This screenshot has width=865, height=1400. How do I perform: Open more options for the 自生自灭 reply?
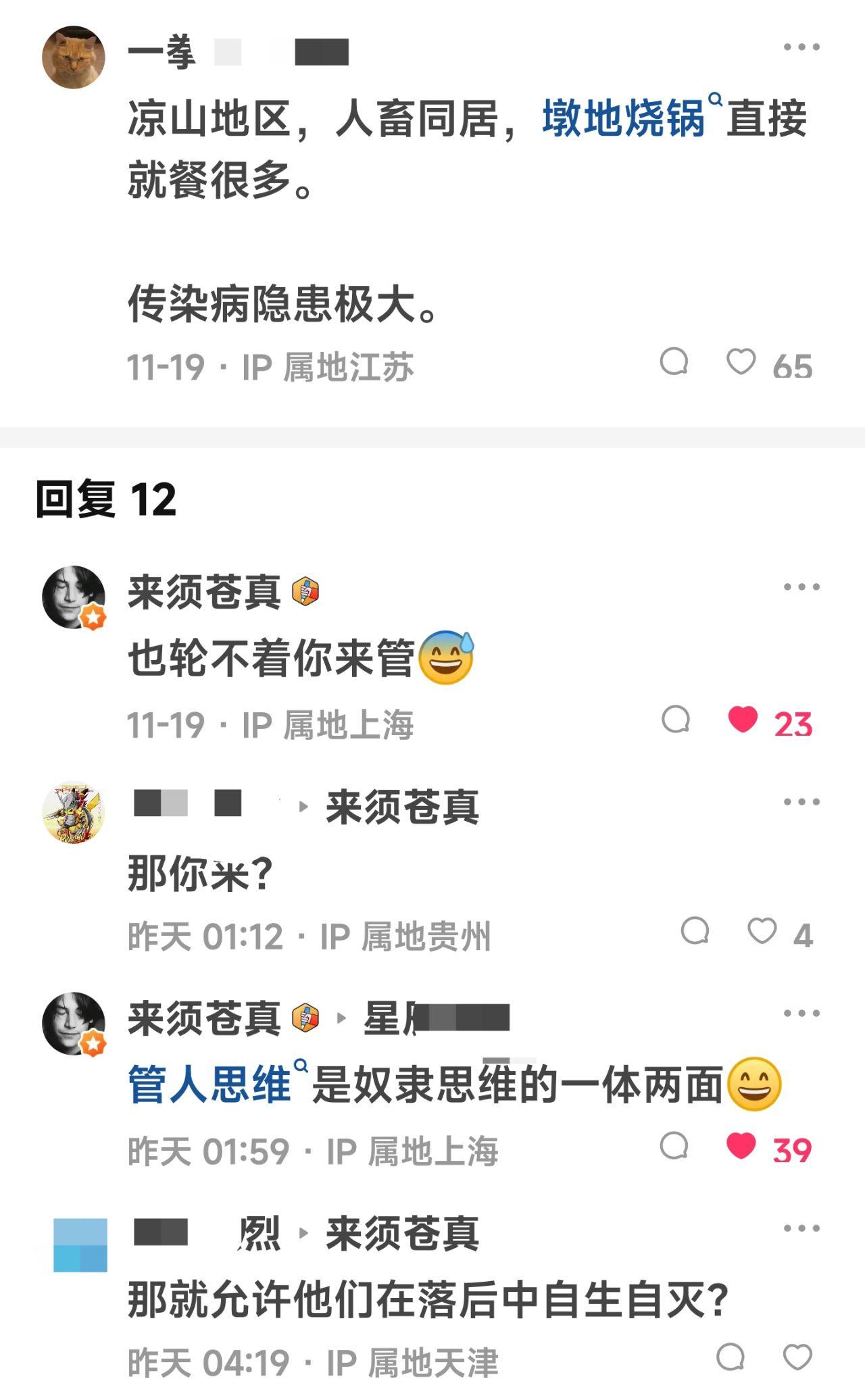(x=801, y=1228)
